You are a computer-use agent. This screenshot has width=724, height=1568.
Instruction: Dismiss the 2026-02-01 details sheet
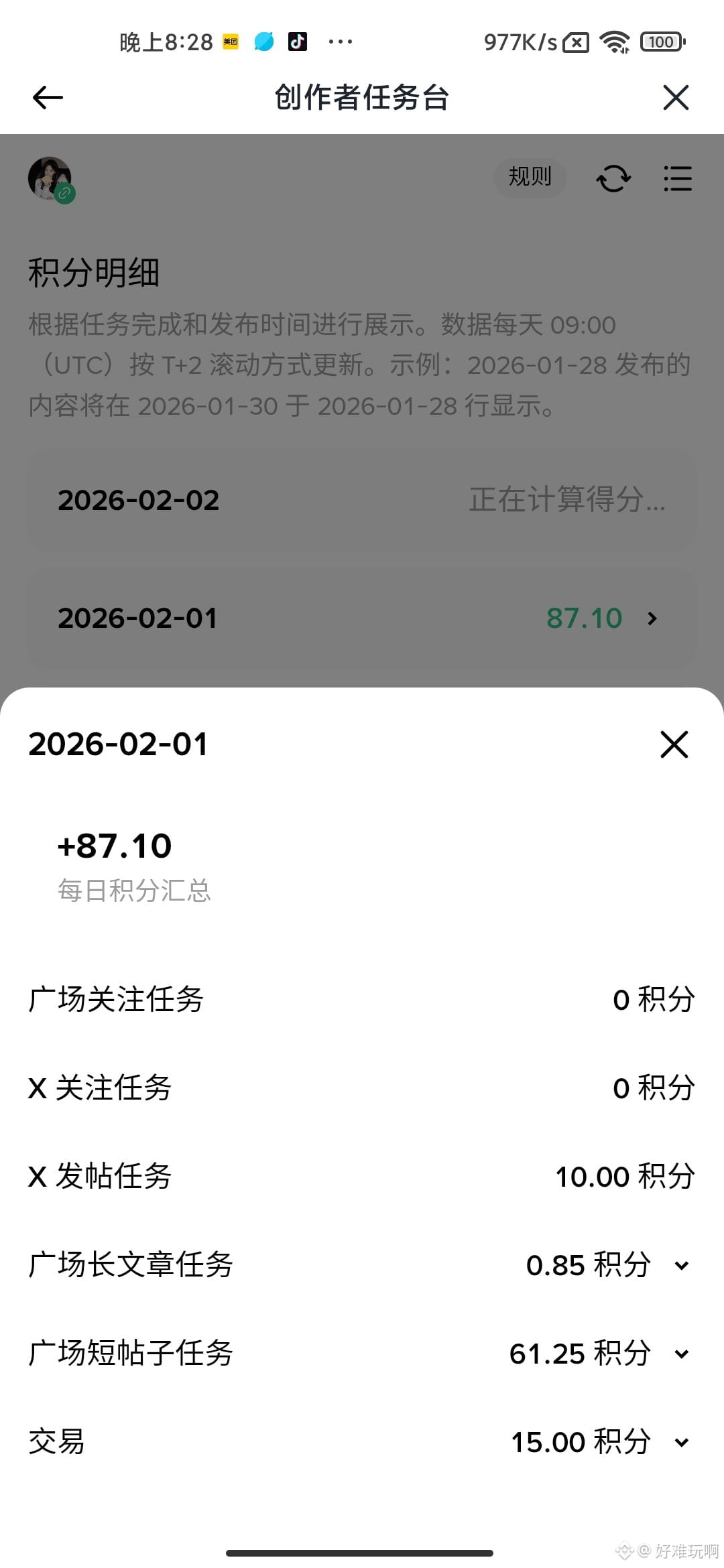674,744
